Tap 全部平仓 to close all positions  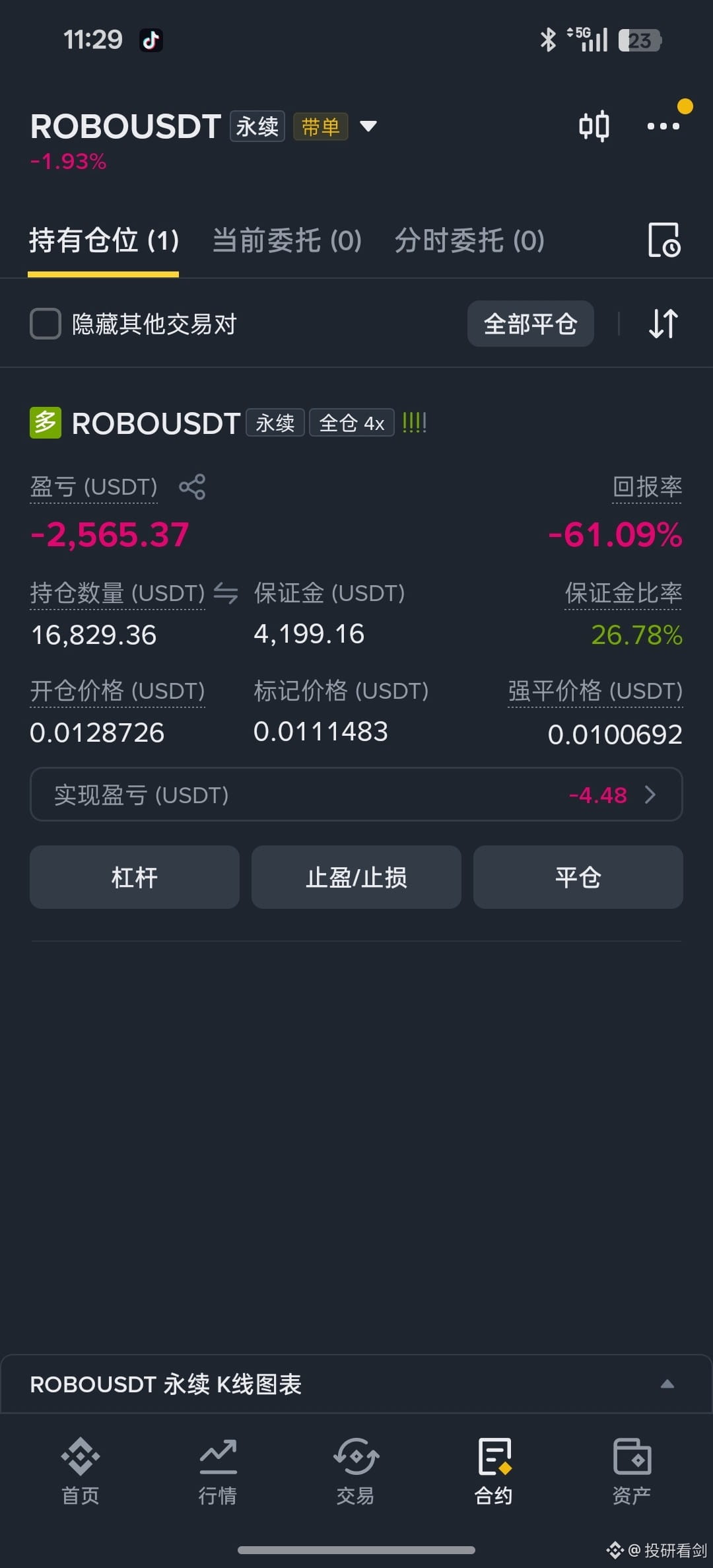tap(530, 324)
